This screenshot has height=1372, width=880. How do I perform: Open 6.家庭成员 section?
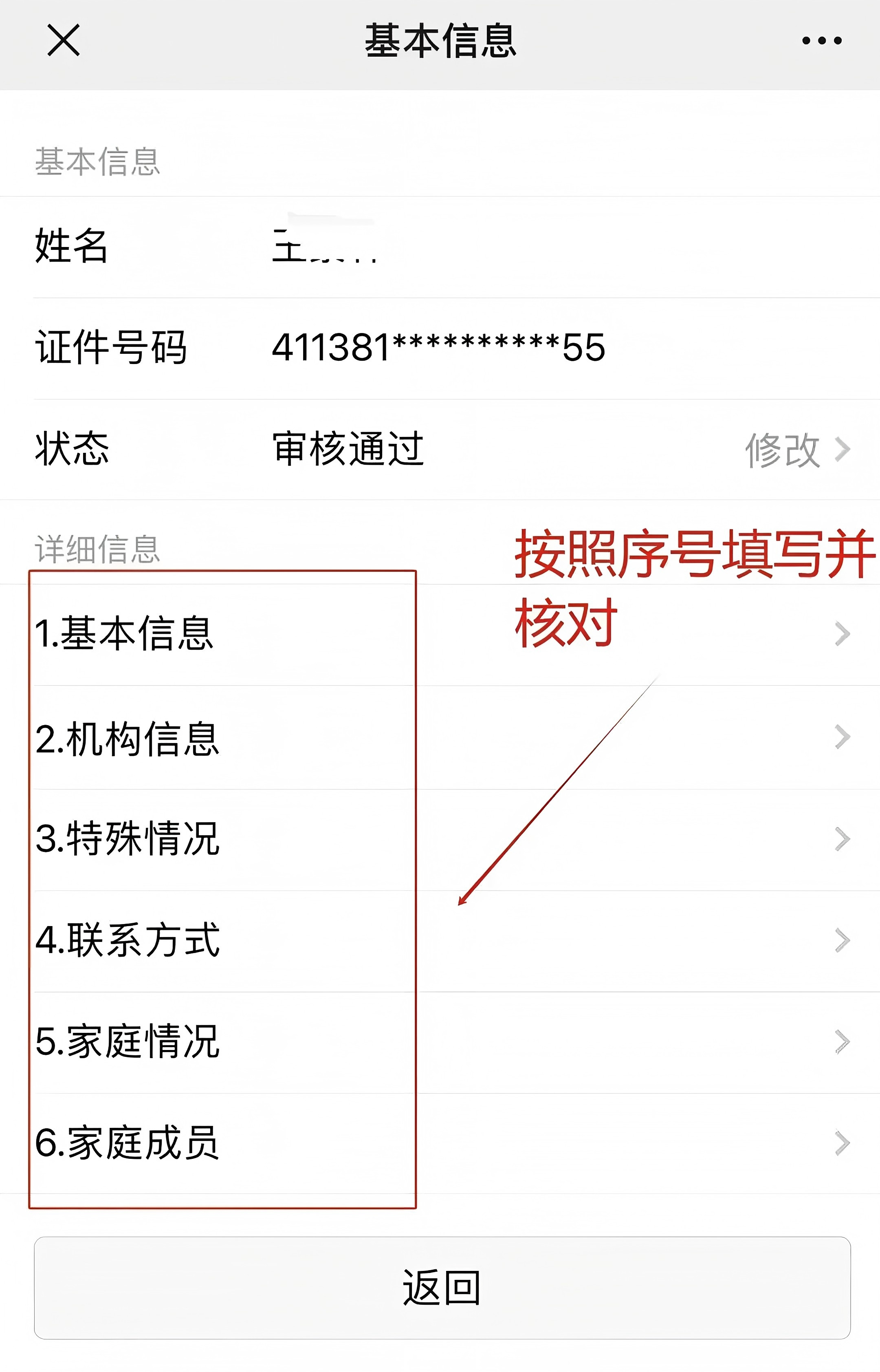[x=127, y=1143]
